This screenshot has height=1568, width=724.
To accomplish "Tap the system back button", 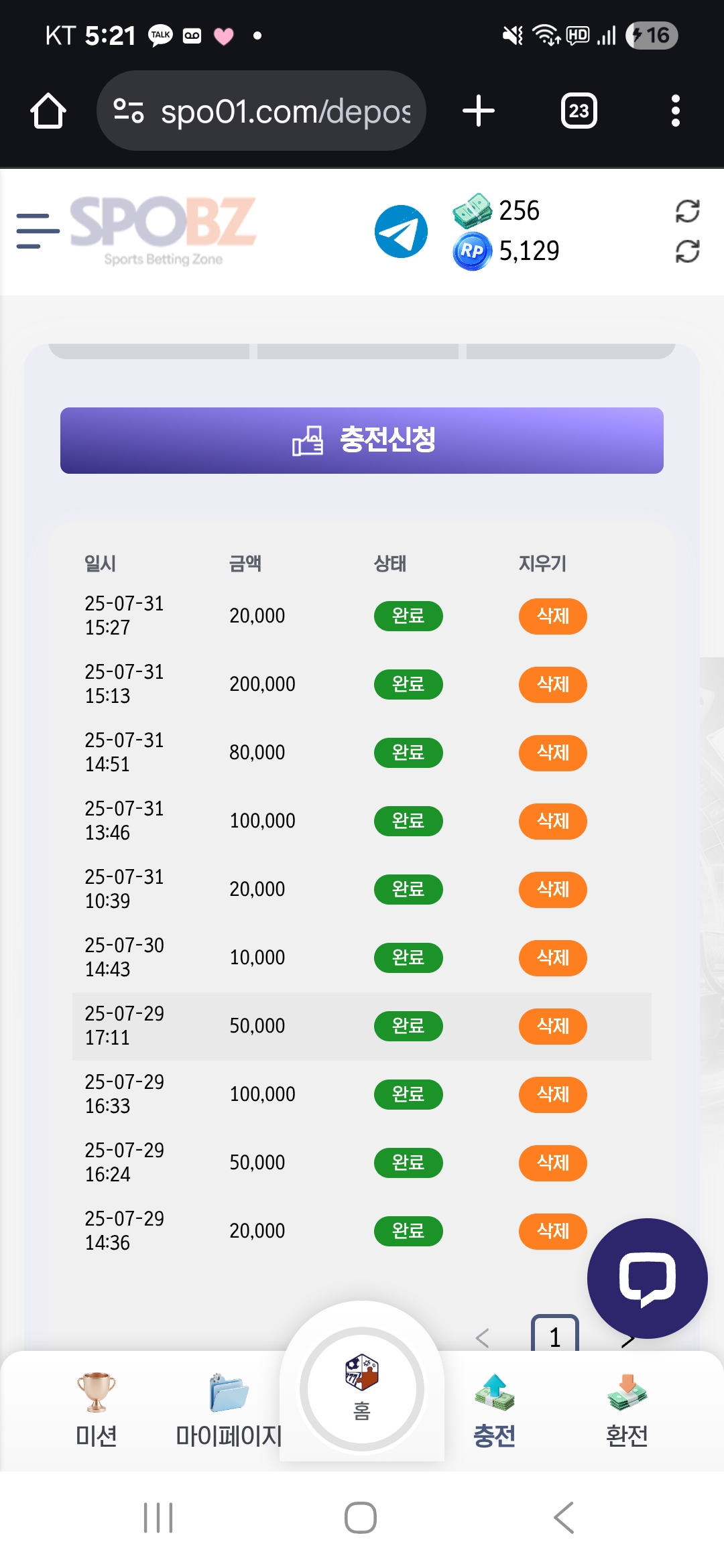I will click(x=564, y=1518).
